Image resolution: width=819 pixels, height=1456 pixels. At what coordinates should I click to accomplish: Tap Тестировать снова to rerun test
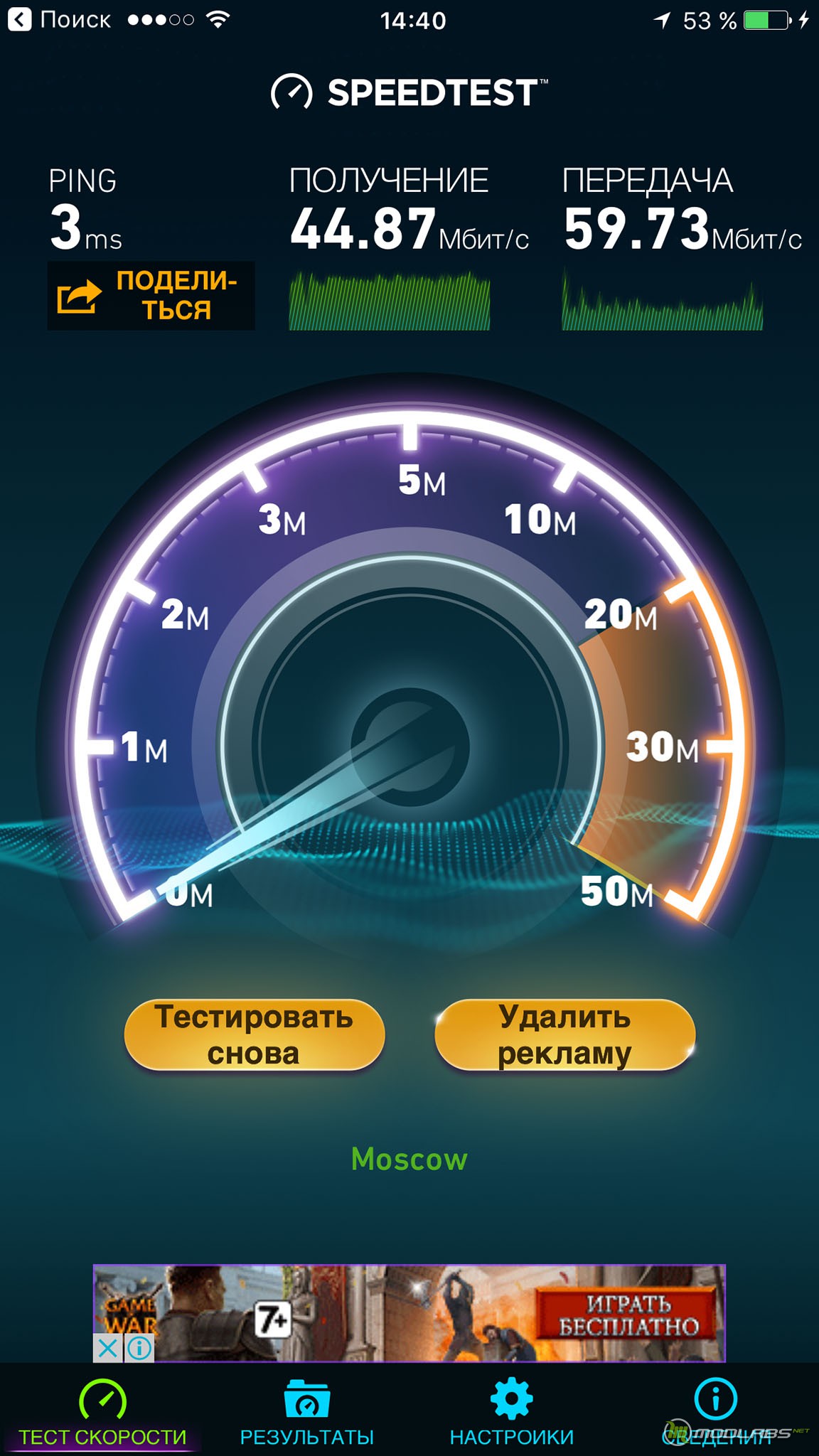pyautogui.click(x=255, y=1034)
